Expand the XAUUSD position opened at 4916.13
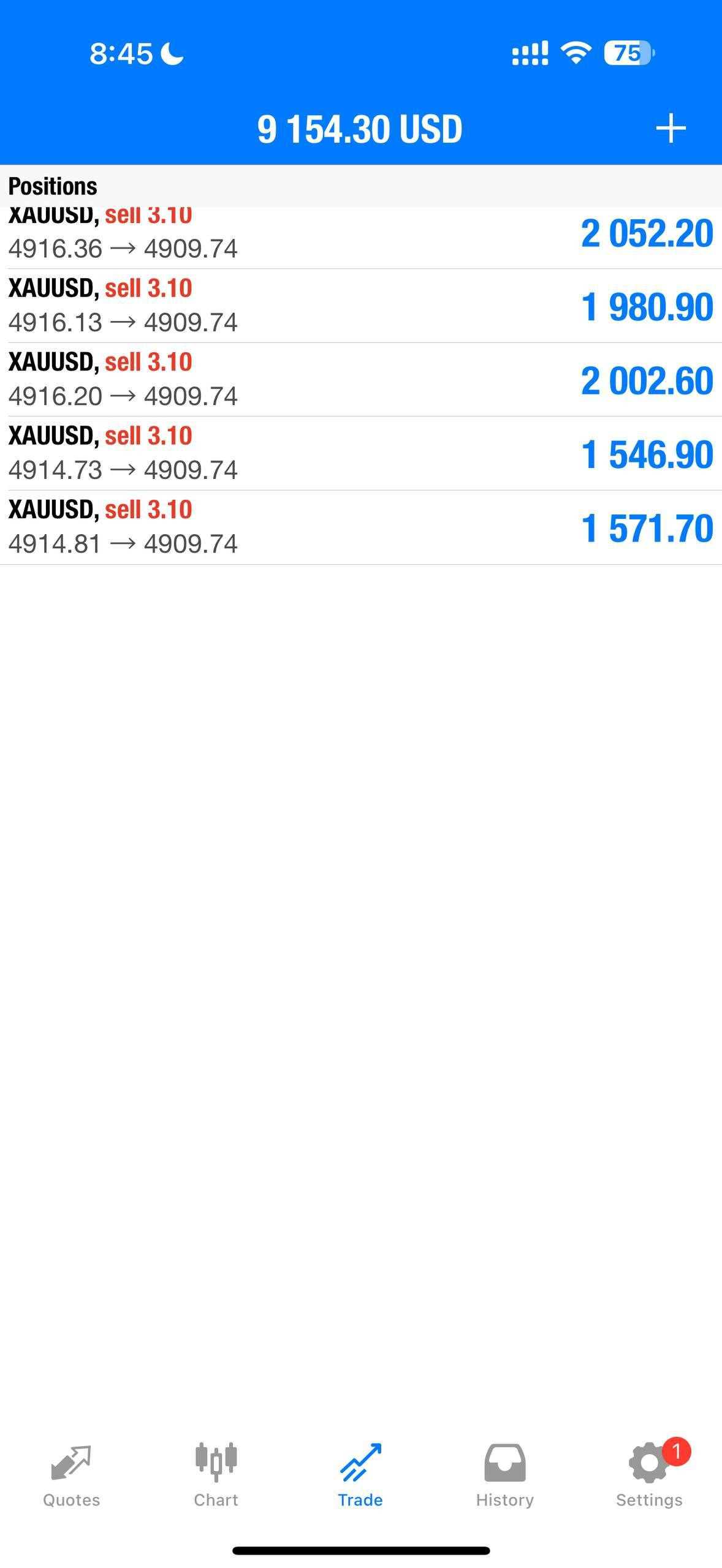This screenshot has width=722, height=1568. (360, 306)
